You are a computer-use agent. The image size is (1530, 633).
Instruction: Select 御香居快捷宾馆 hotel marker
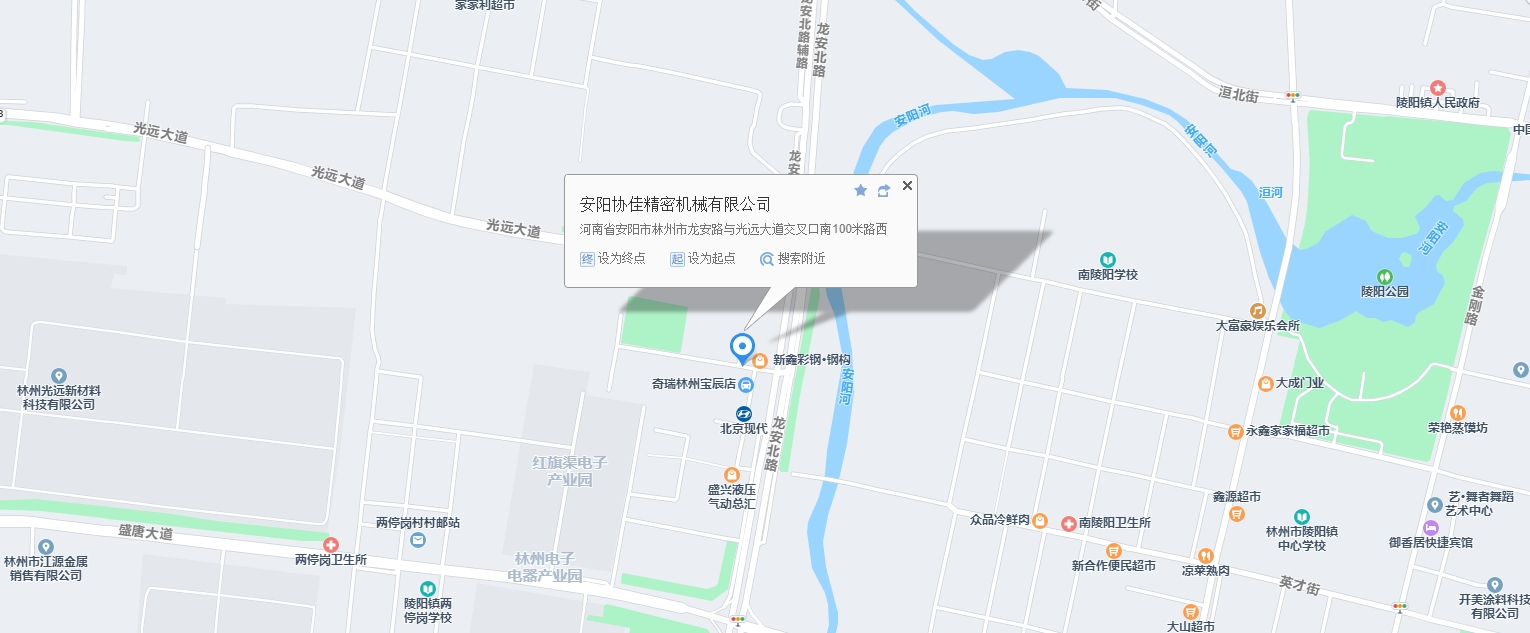(1430, 527)
